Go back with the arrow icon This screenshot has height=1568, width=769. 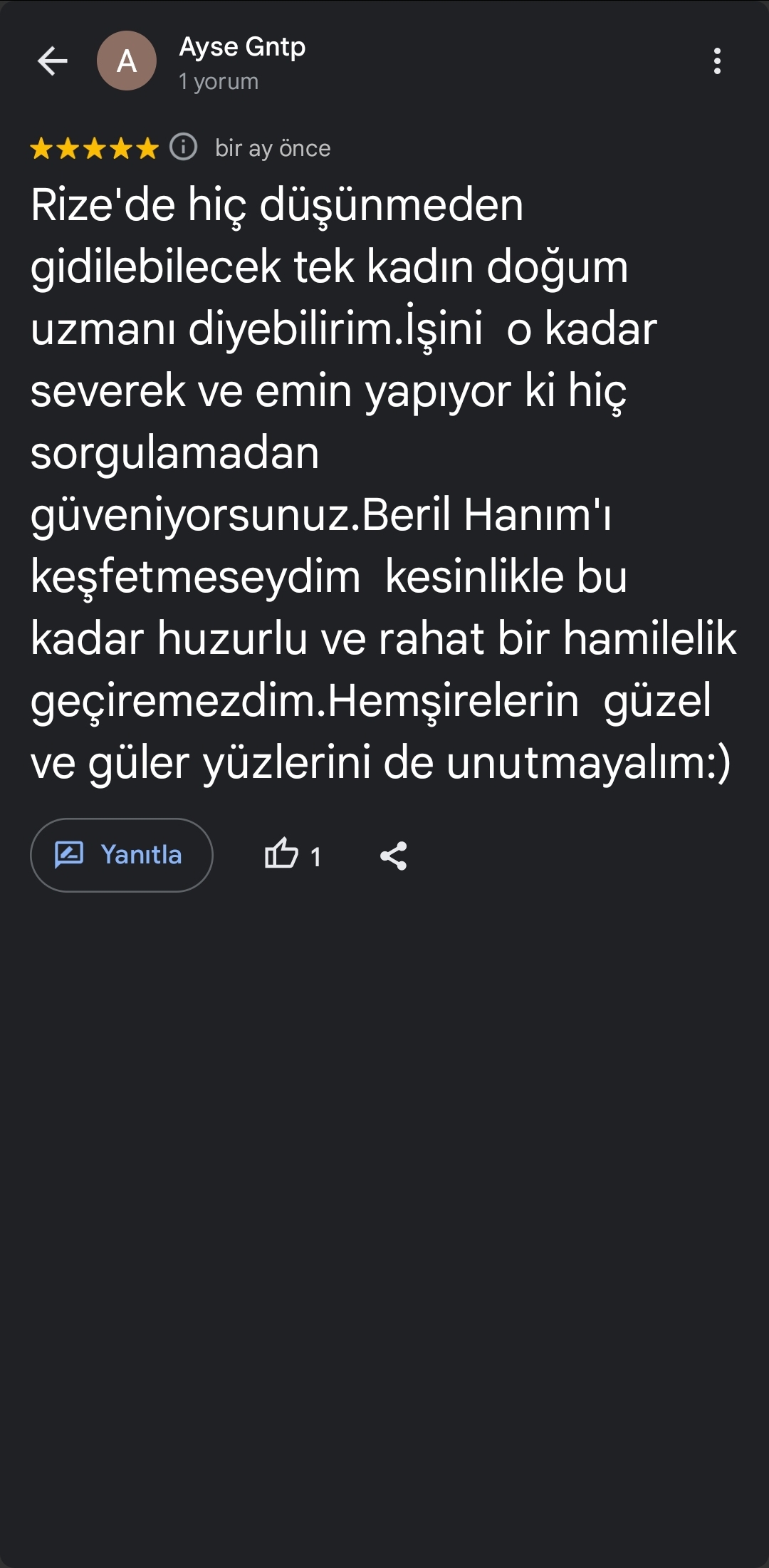point(52,61)
